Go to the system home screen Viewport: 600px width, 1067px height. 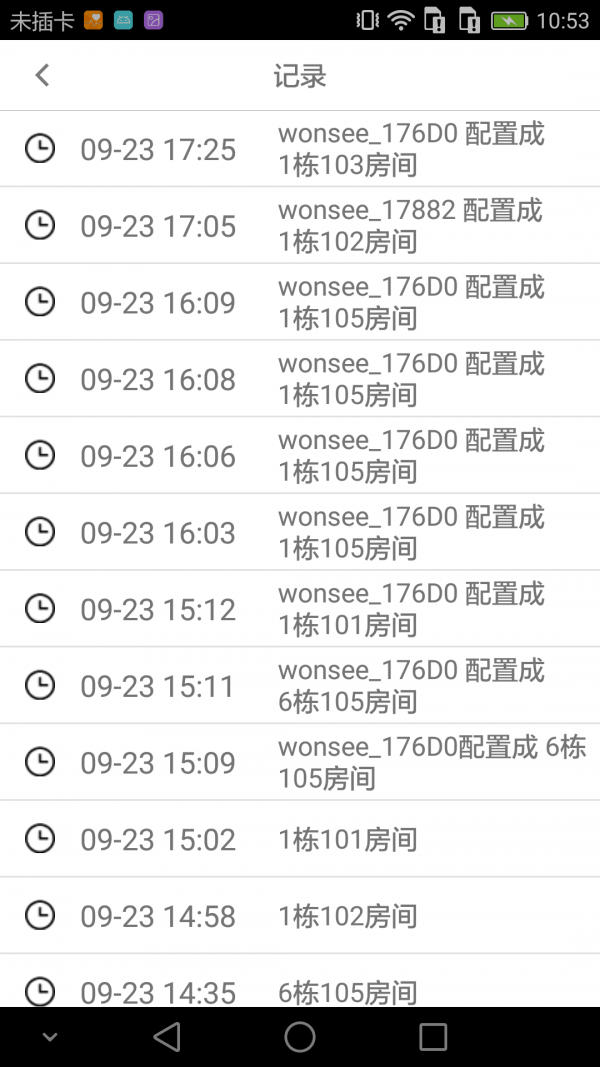pyautogui.click(x=300, y=1037)
